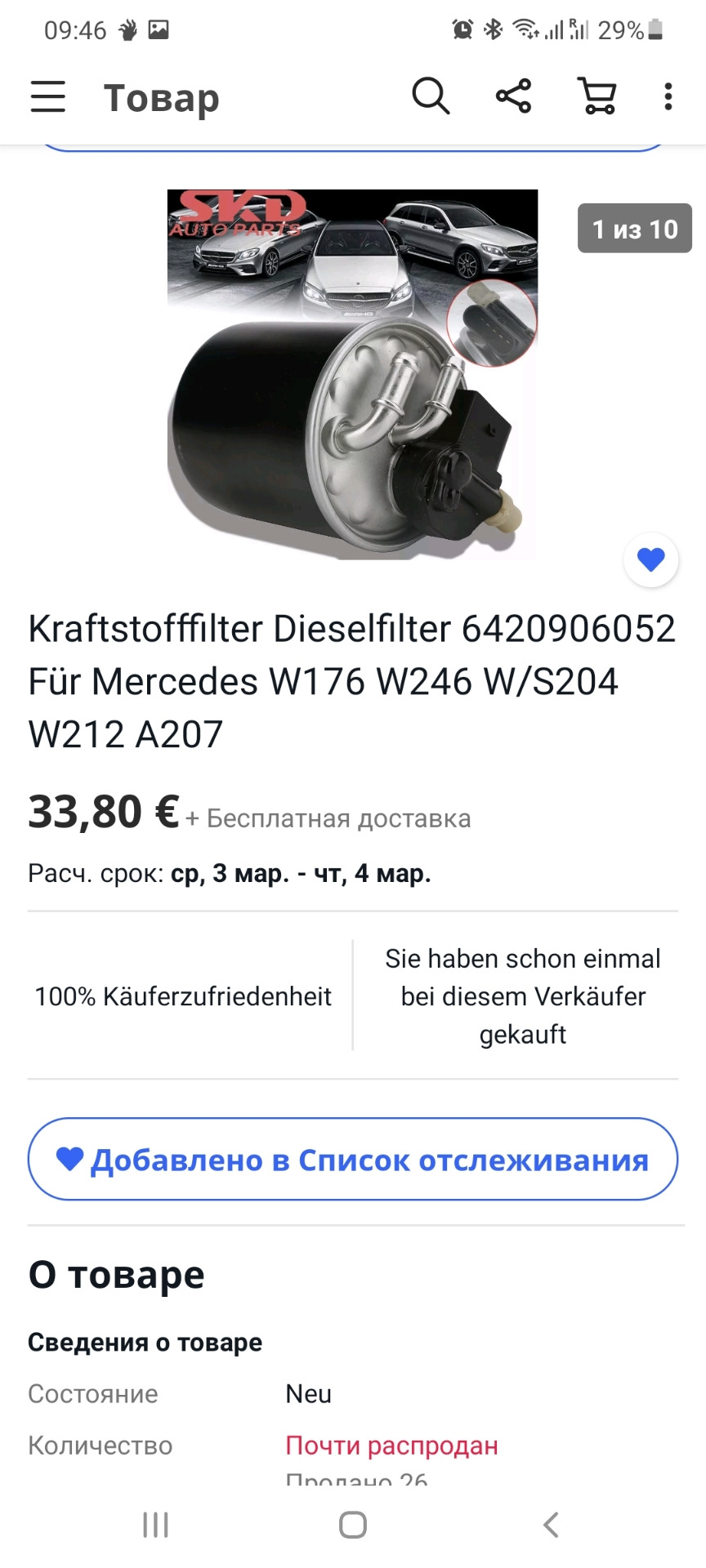The image size is (706, 1568).
Task: Share this product listing
Action: tap(512, 96)
